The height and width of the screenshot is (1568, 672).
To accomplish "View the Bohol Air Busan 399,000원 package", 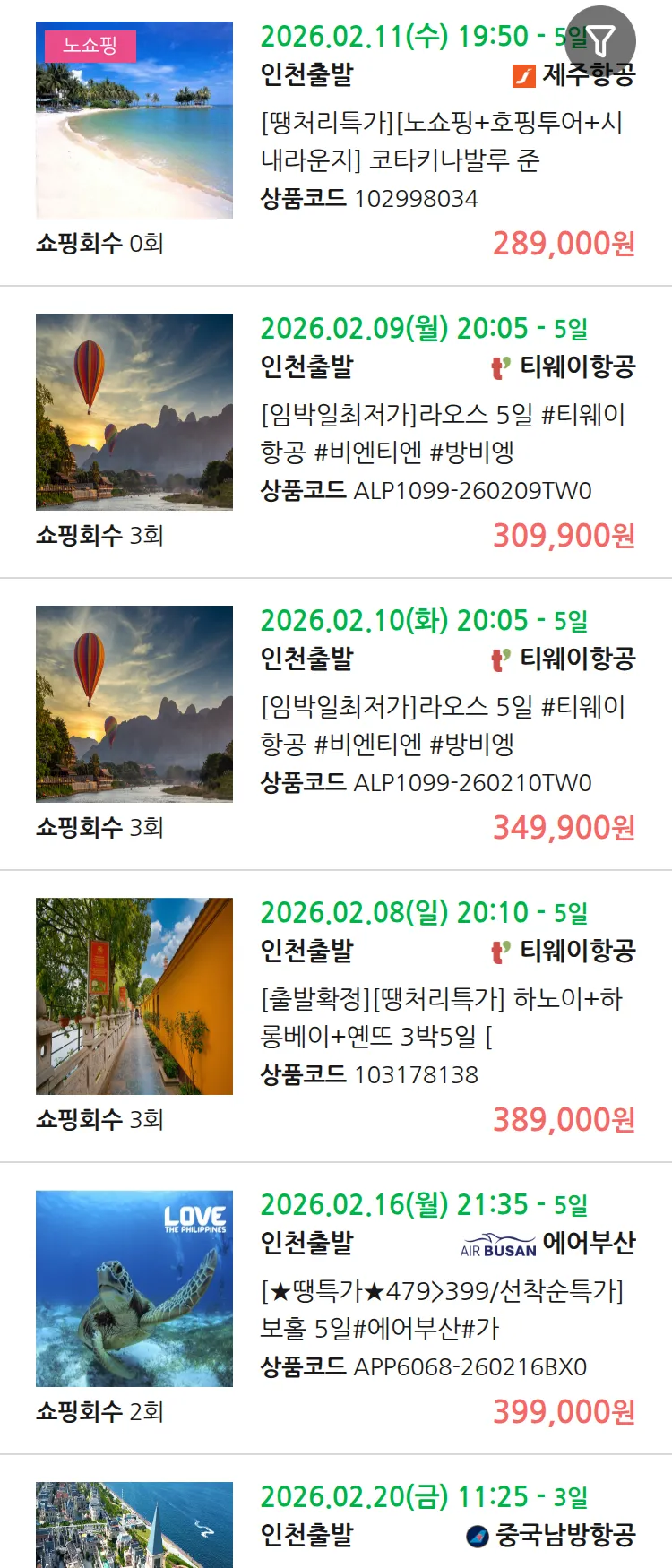I will coord(441,1310).
